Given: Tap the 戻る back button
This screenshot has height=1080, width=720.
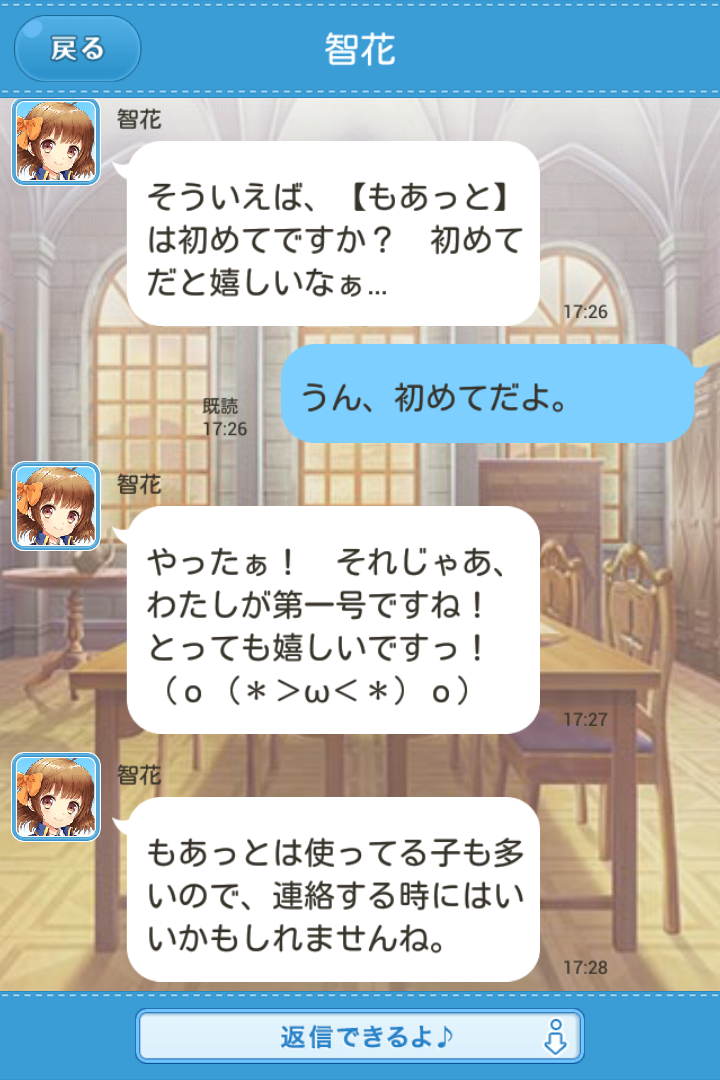Looking at the screenshot, I should click(77, 49).
